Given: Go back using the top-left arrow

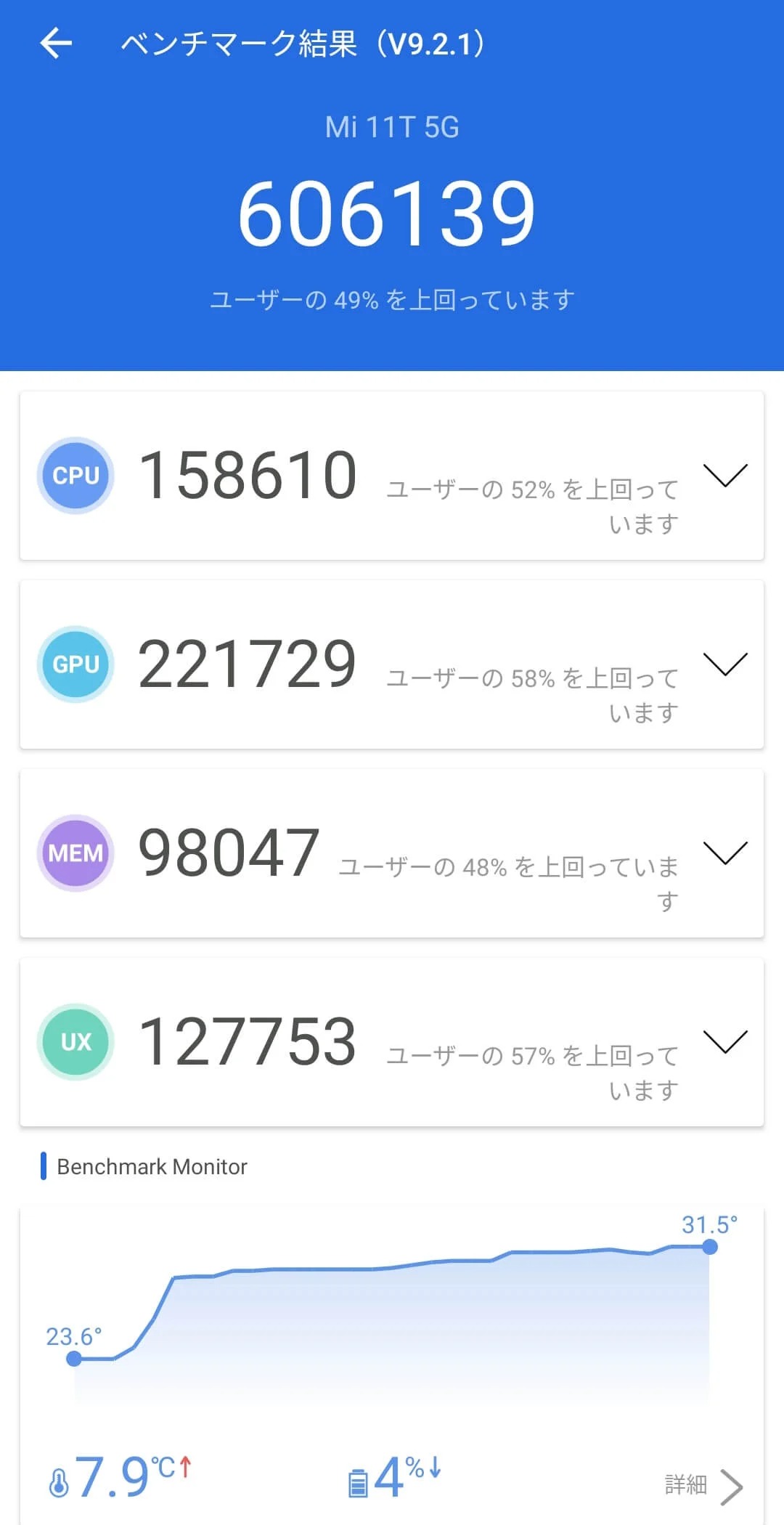Looking at the screenshot, I should point(56,44).
